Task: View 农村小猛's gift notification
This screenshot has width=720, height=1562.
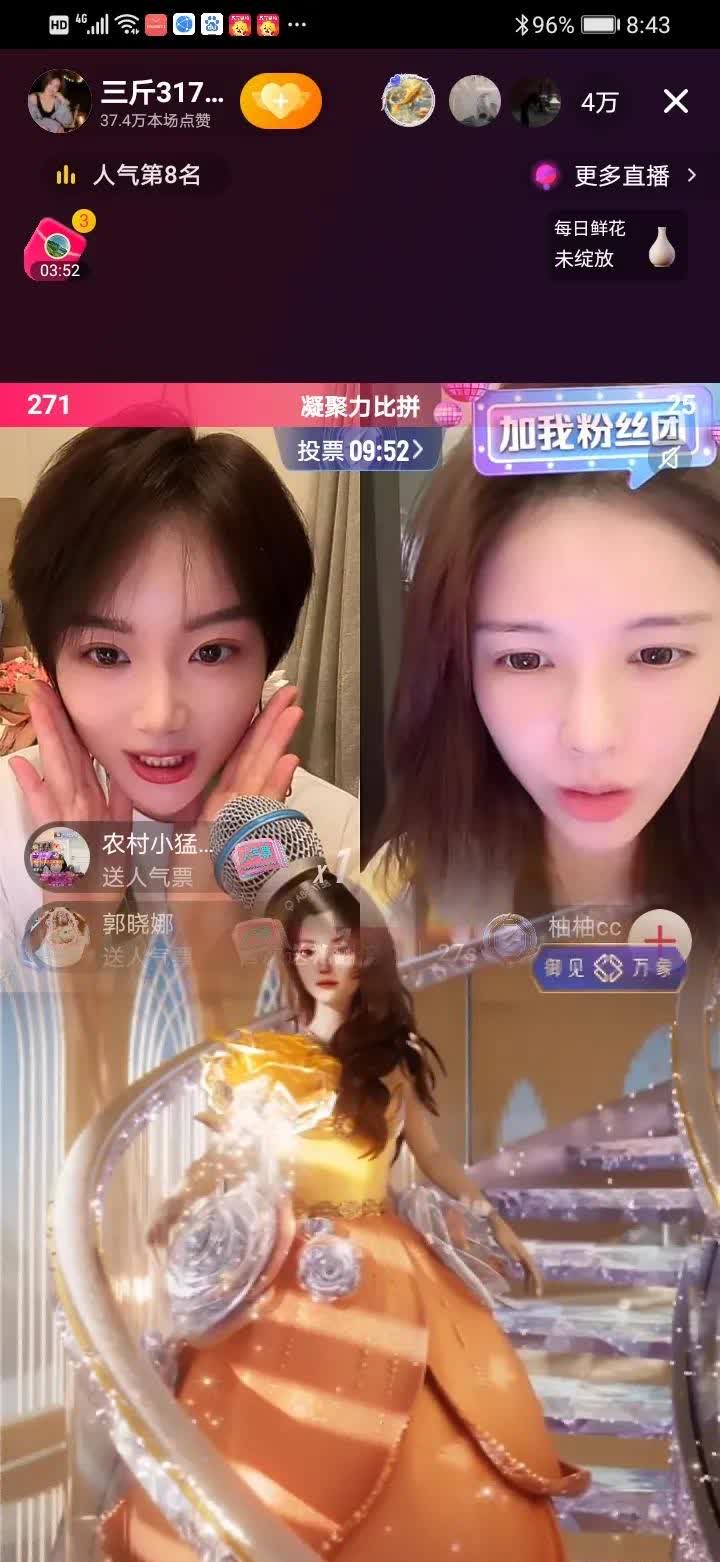Action: (x=120, y=858)
